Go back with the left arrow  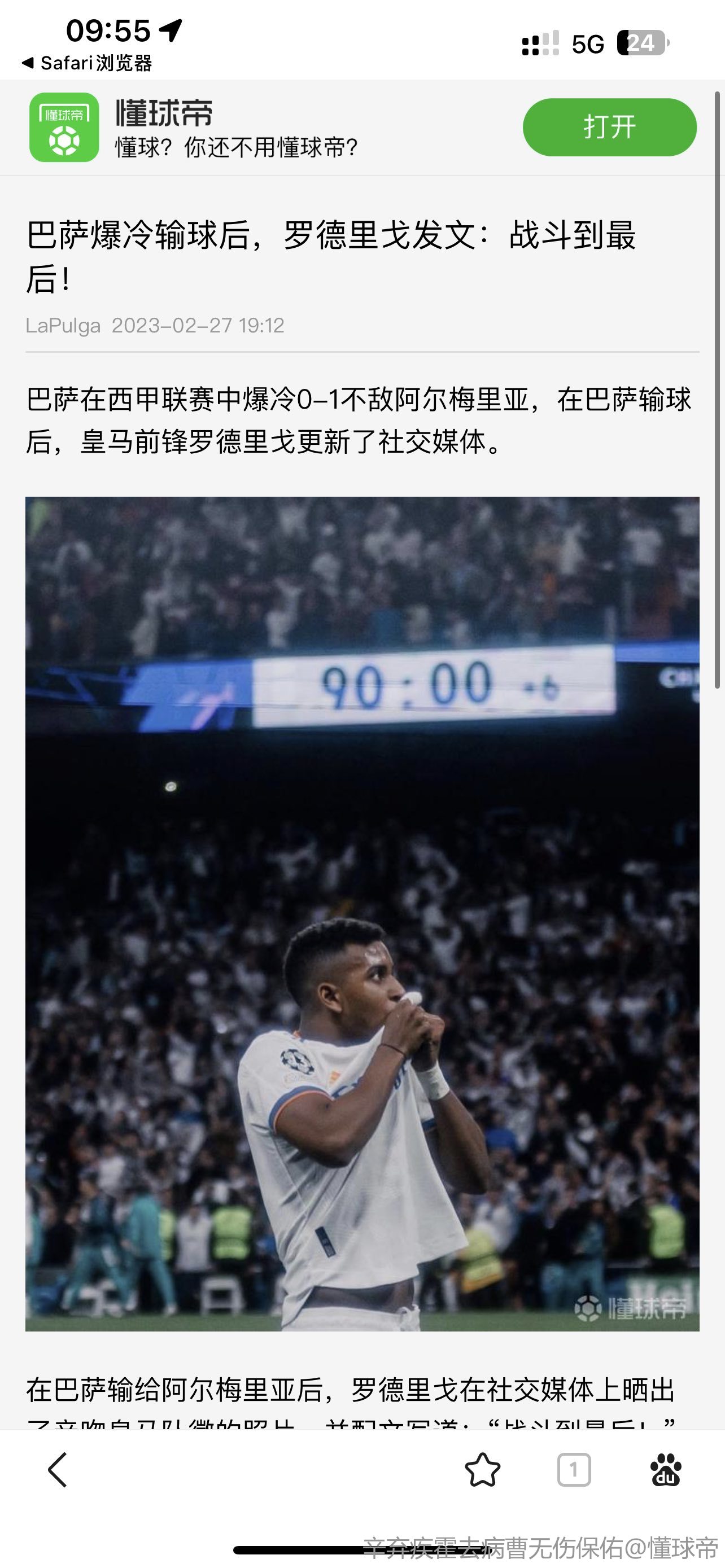point(58,1470)
